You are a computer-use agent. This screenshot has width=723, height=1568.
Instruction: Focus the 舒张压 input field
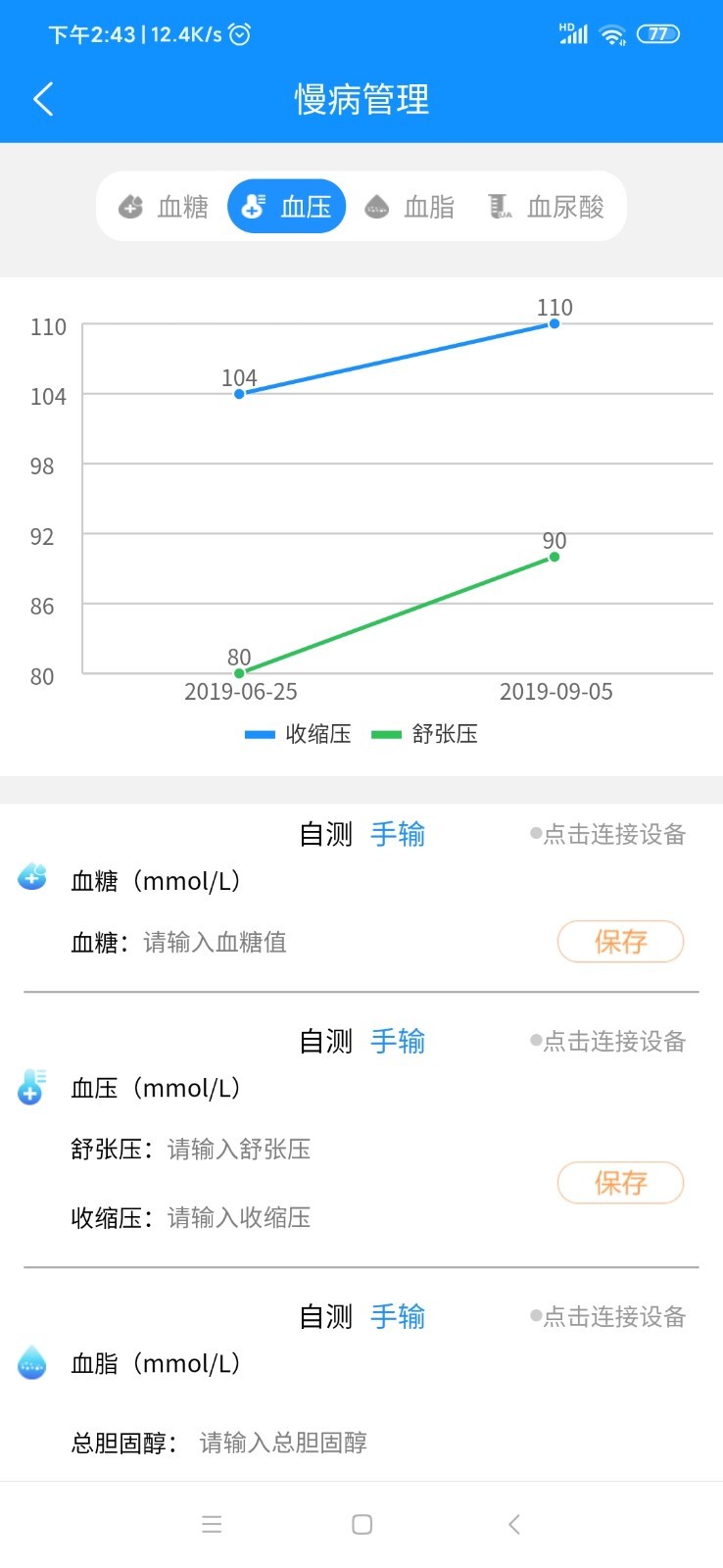click(x=239, y=1149)
